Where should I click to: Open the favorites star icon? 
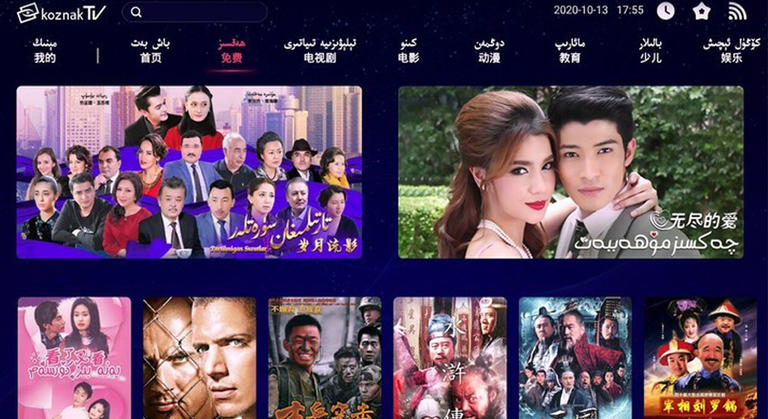701,11
